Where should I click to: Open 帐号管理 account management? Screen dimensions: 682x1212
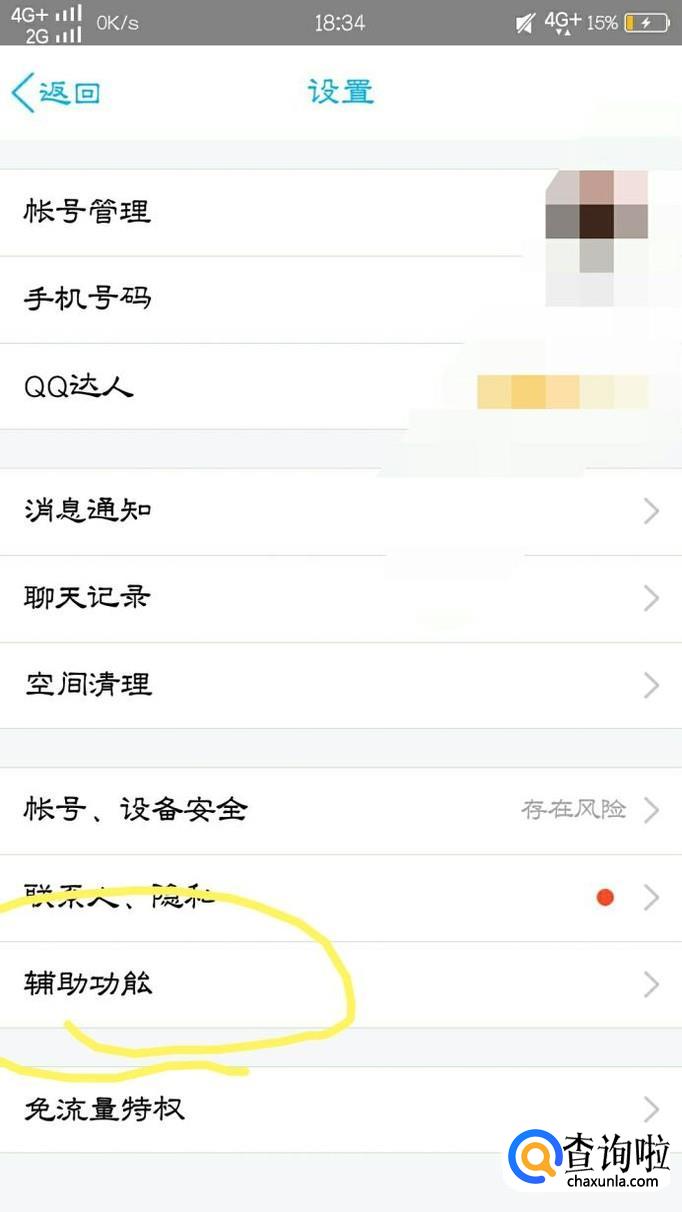pos(88,212)
